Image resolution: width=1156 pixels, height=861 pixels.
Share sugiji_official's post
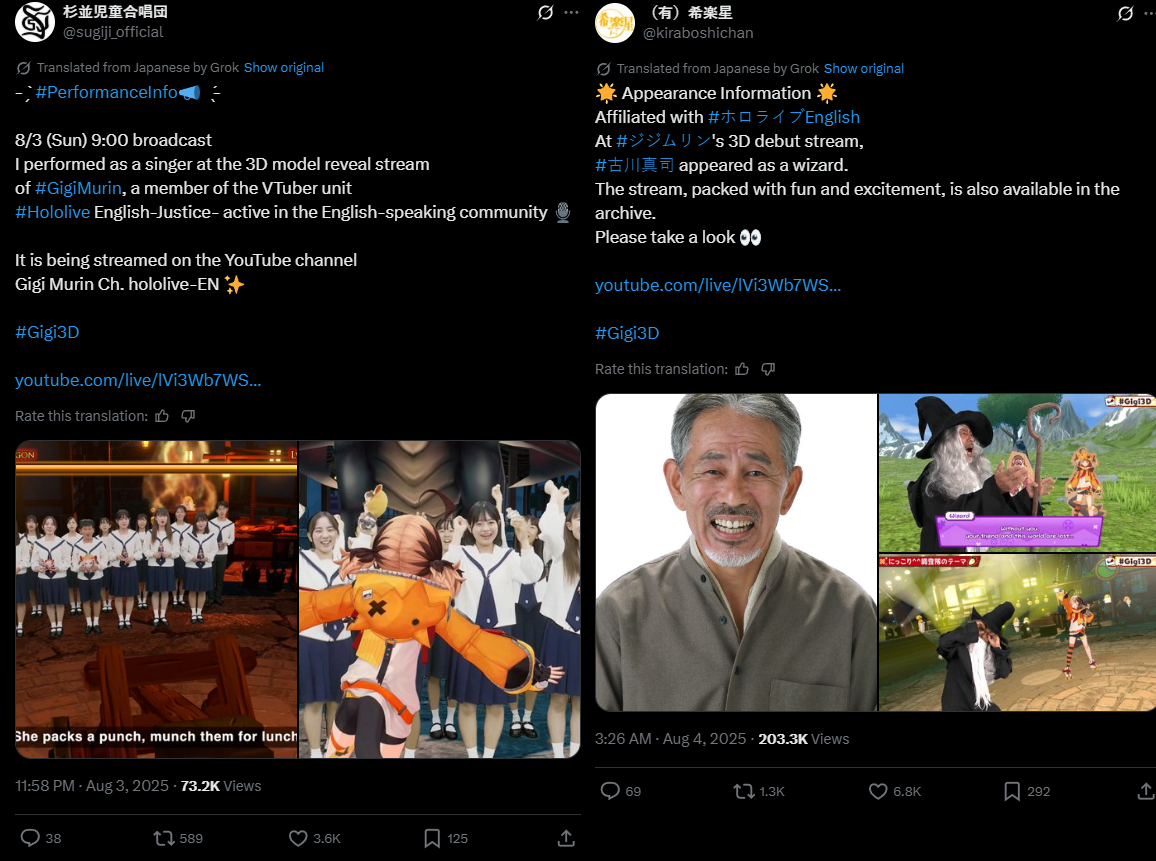565,838
